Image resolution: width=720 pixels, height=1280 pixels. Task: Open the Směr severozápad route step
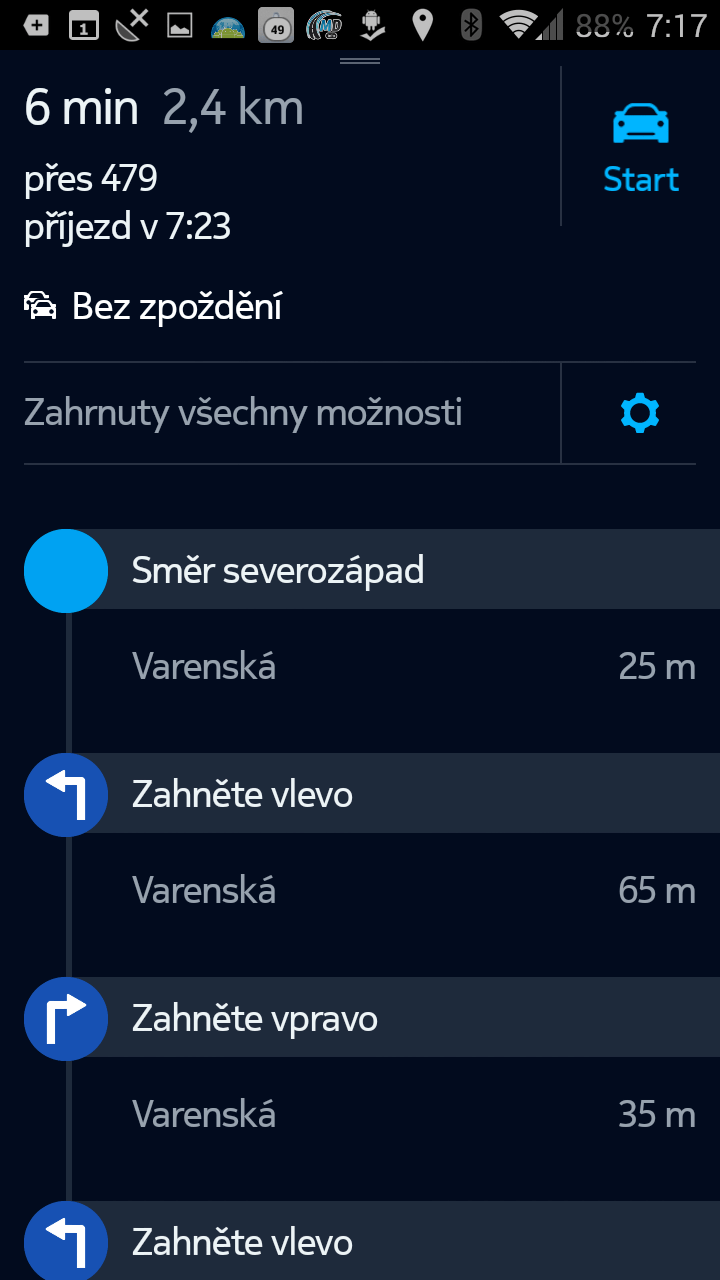[x=372, y=570]
